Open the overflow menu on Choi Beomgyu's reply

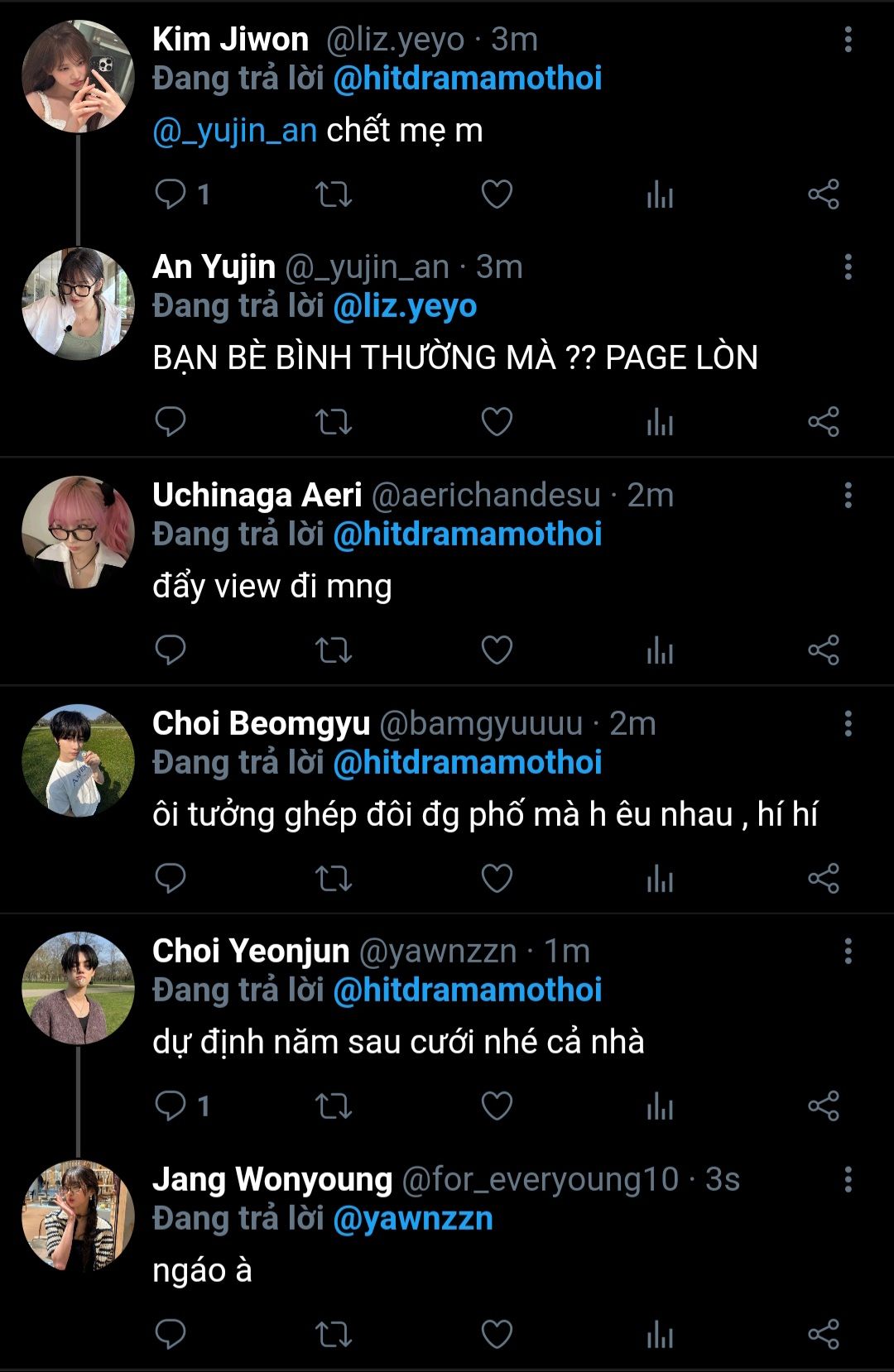[848, 723]
